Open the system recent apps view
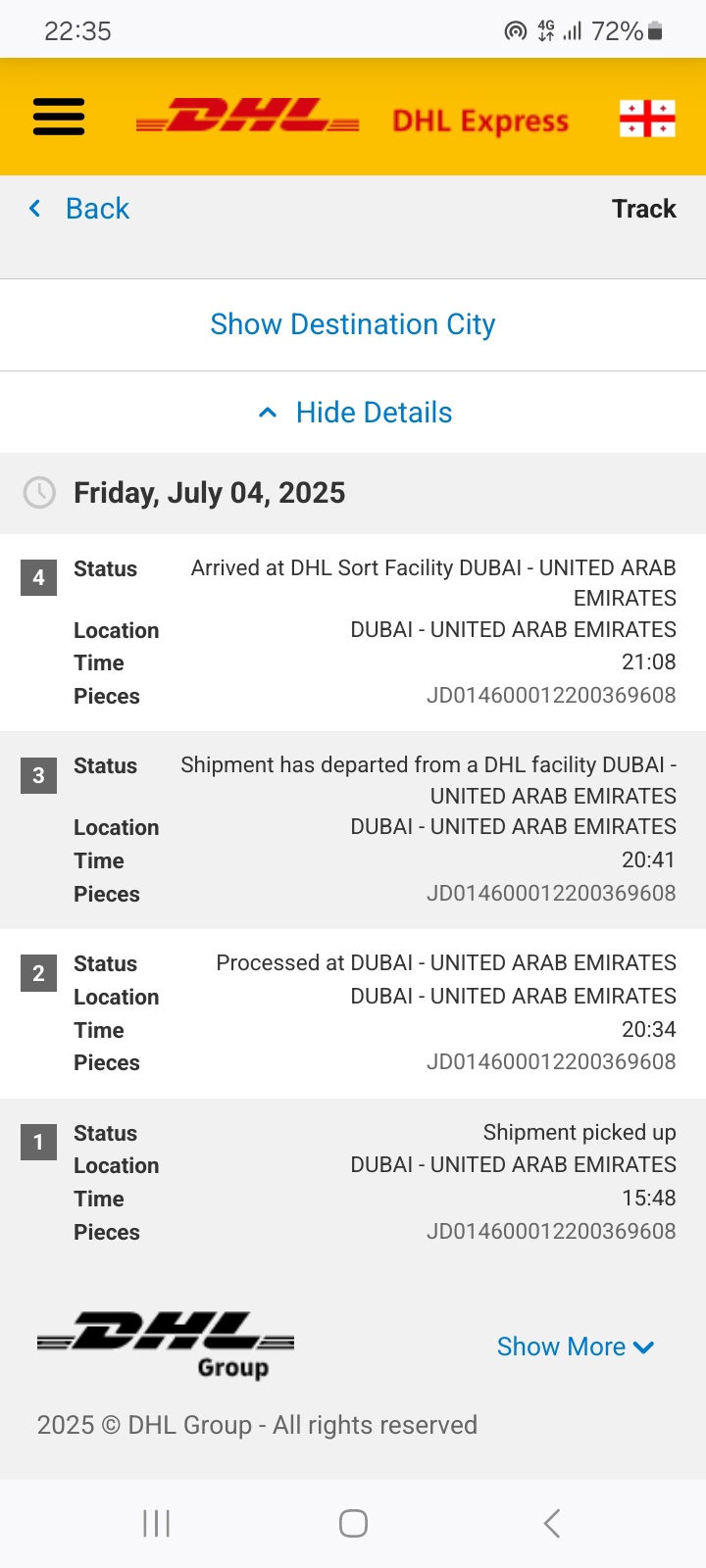 pos(157,1523)
